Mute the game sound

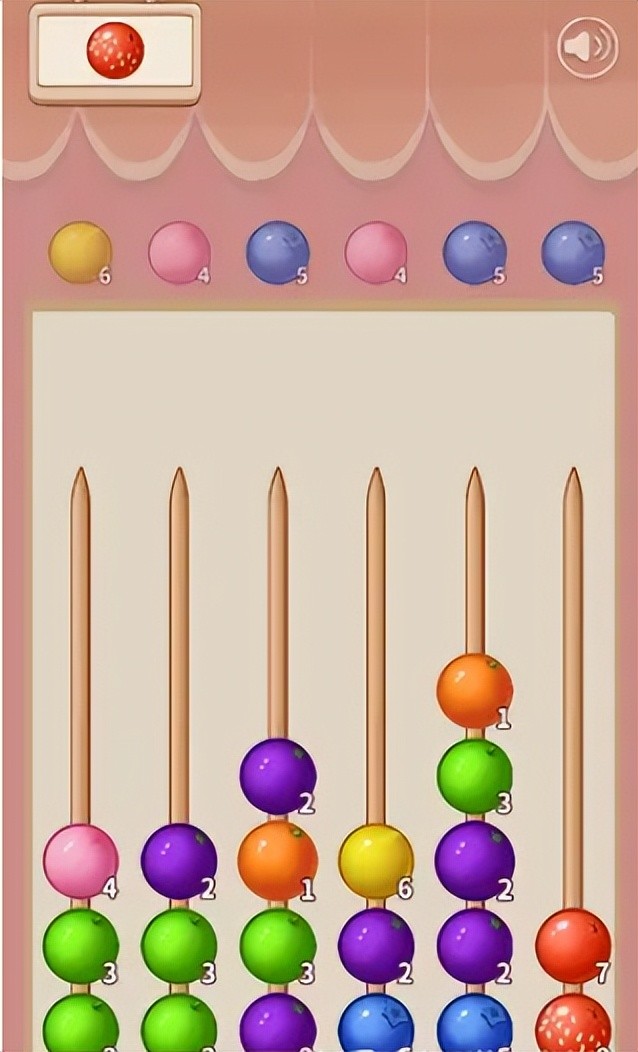click(x=587, y=47)
